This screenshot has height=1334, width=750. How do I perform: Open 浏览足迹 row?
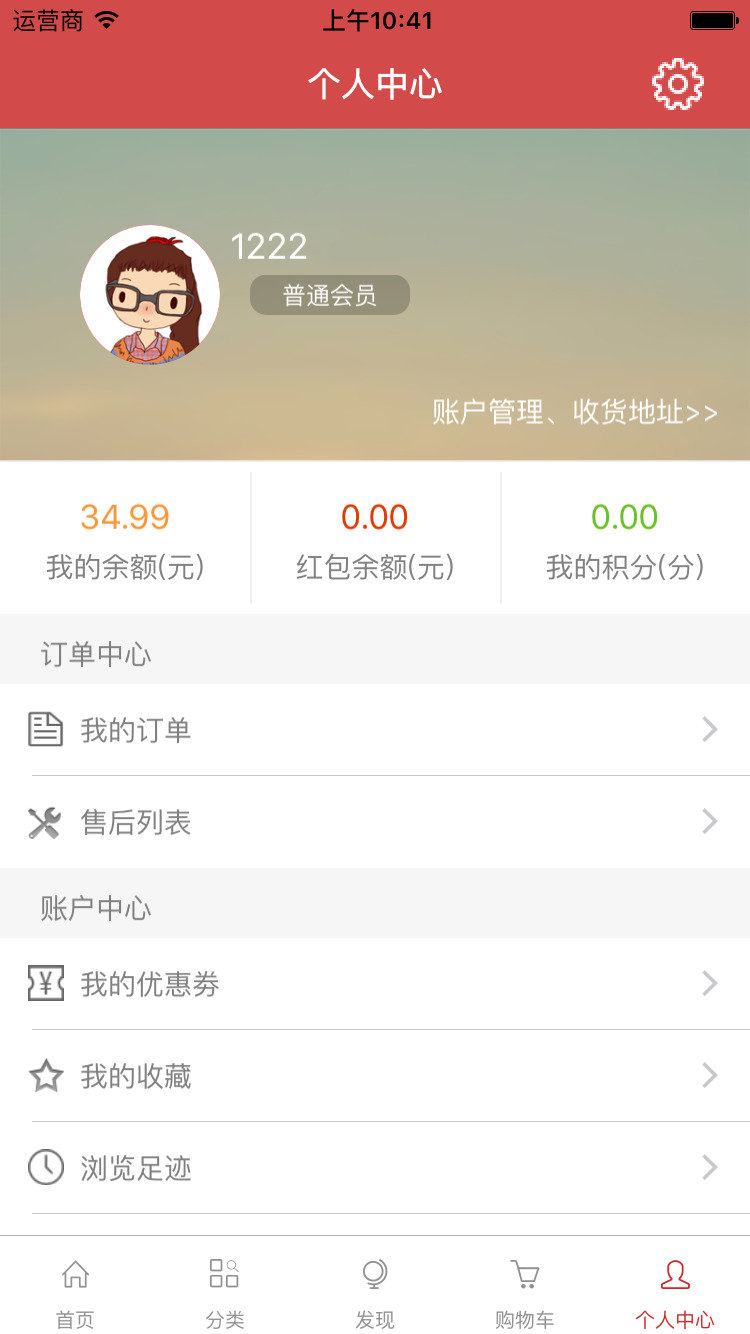375,1168
